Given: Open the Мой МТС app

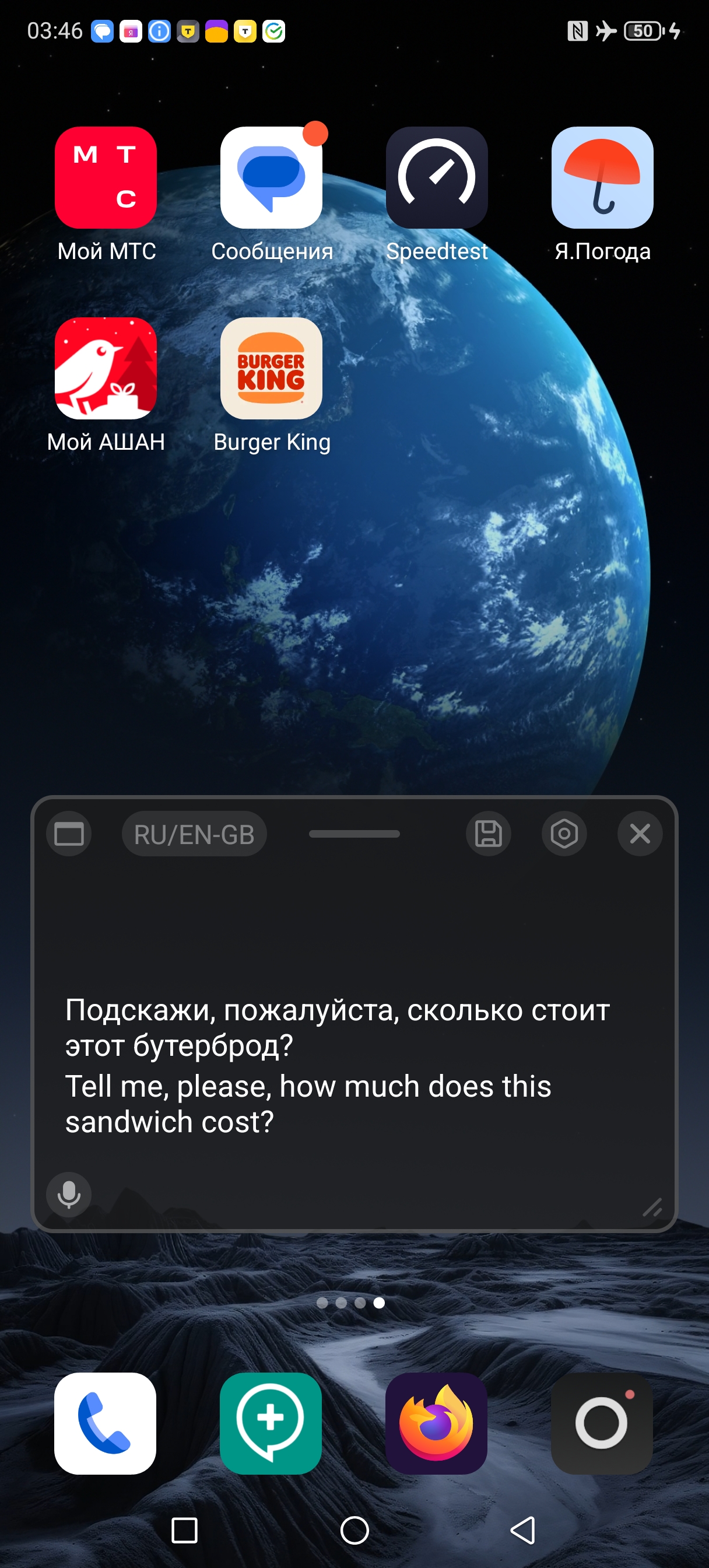Looking at the screenshot, I should click(x=106, y=178).
